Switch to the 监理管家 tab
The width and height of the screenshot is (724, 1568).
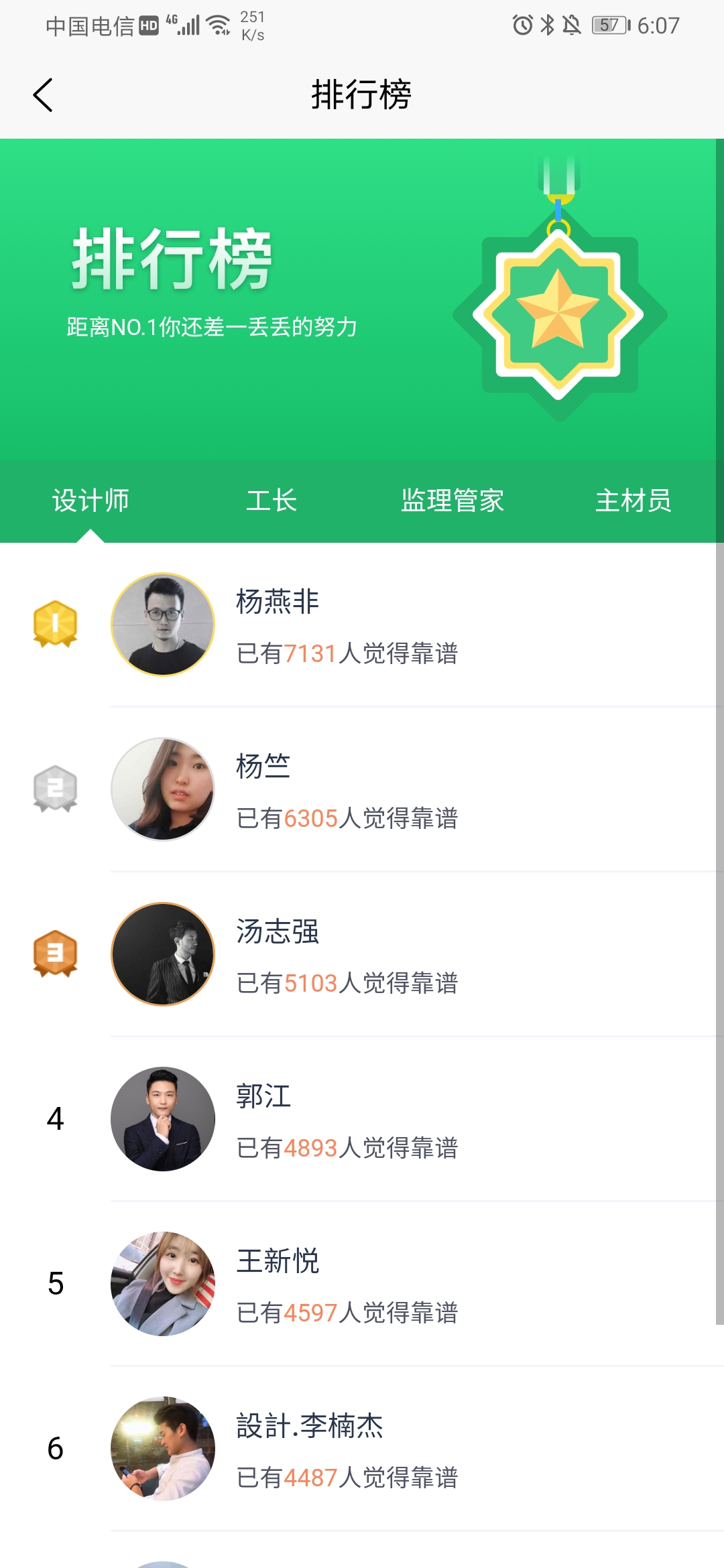[453, 500]
